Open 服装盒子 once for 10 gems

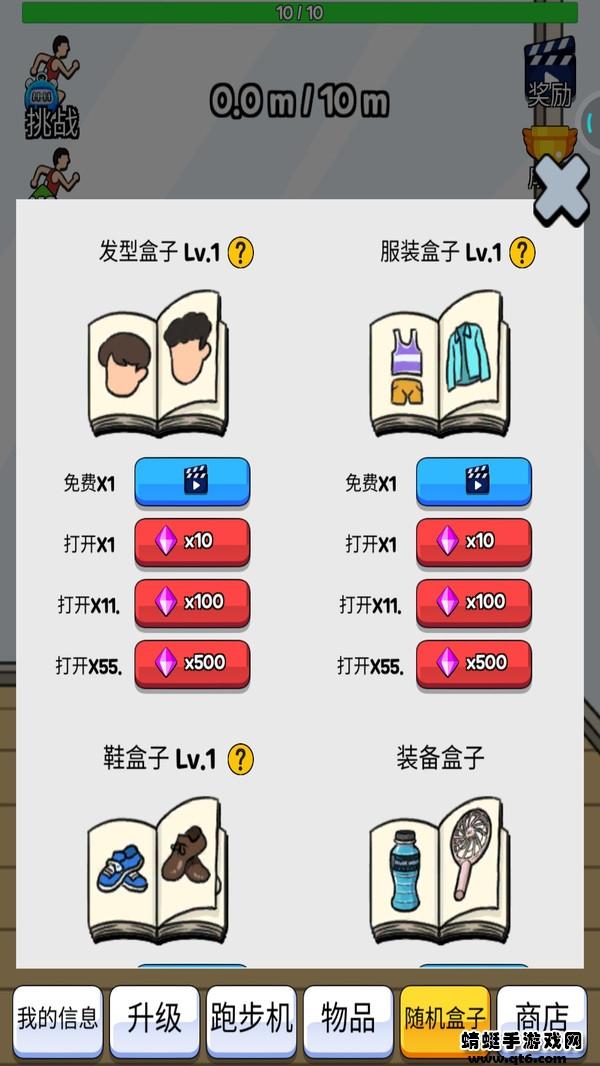pos(473,542)
